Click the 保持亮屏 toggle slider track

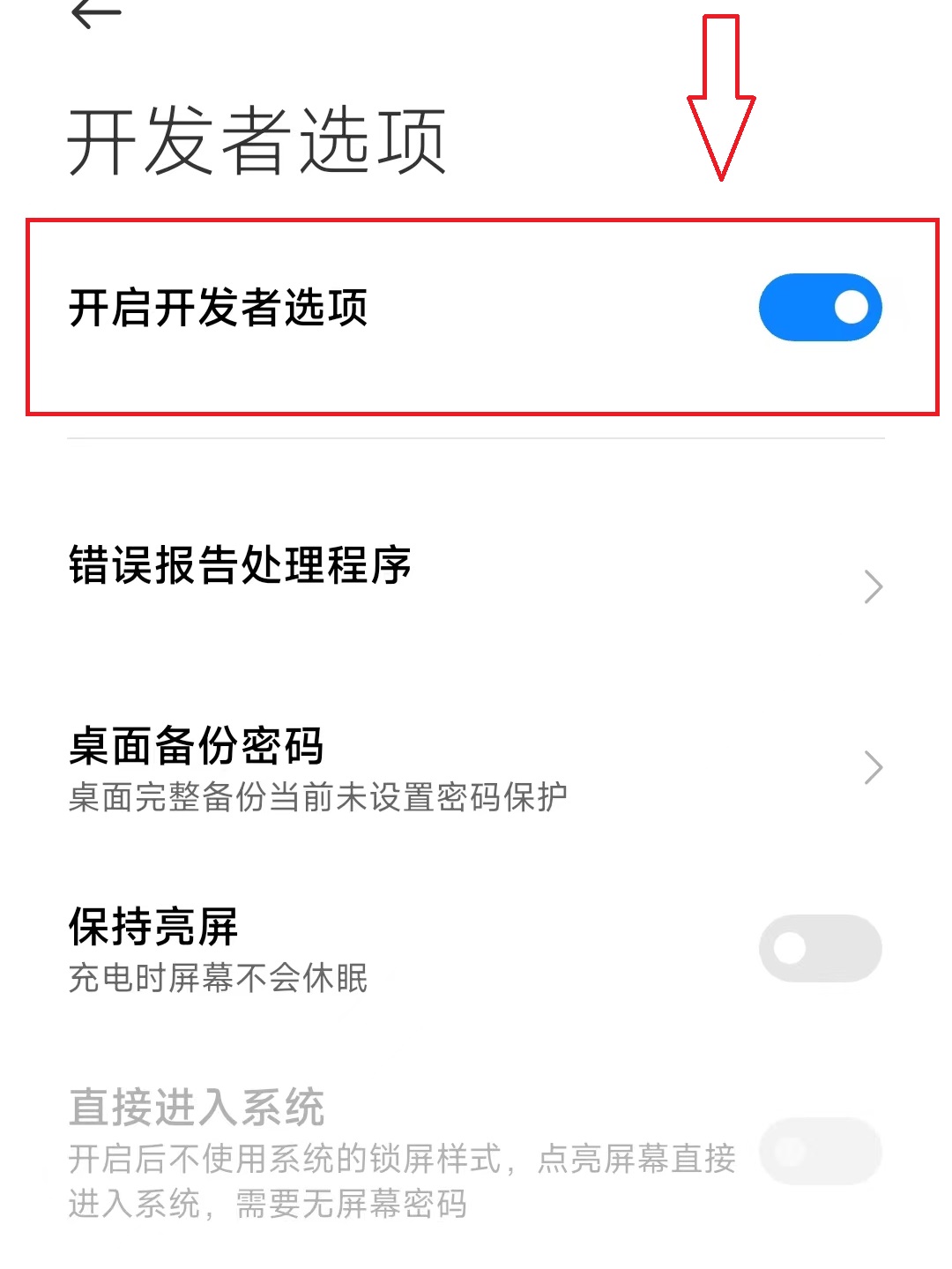[818, 948]
